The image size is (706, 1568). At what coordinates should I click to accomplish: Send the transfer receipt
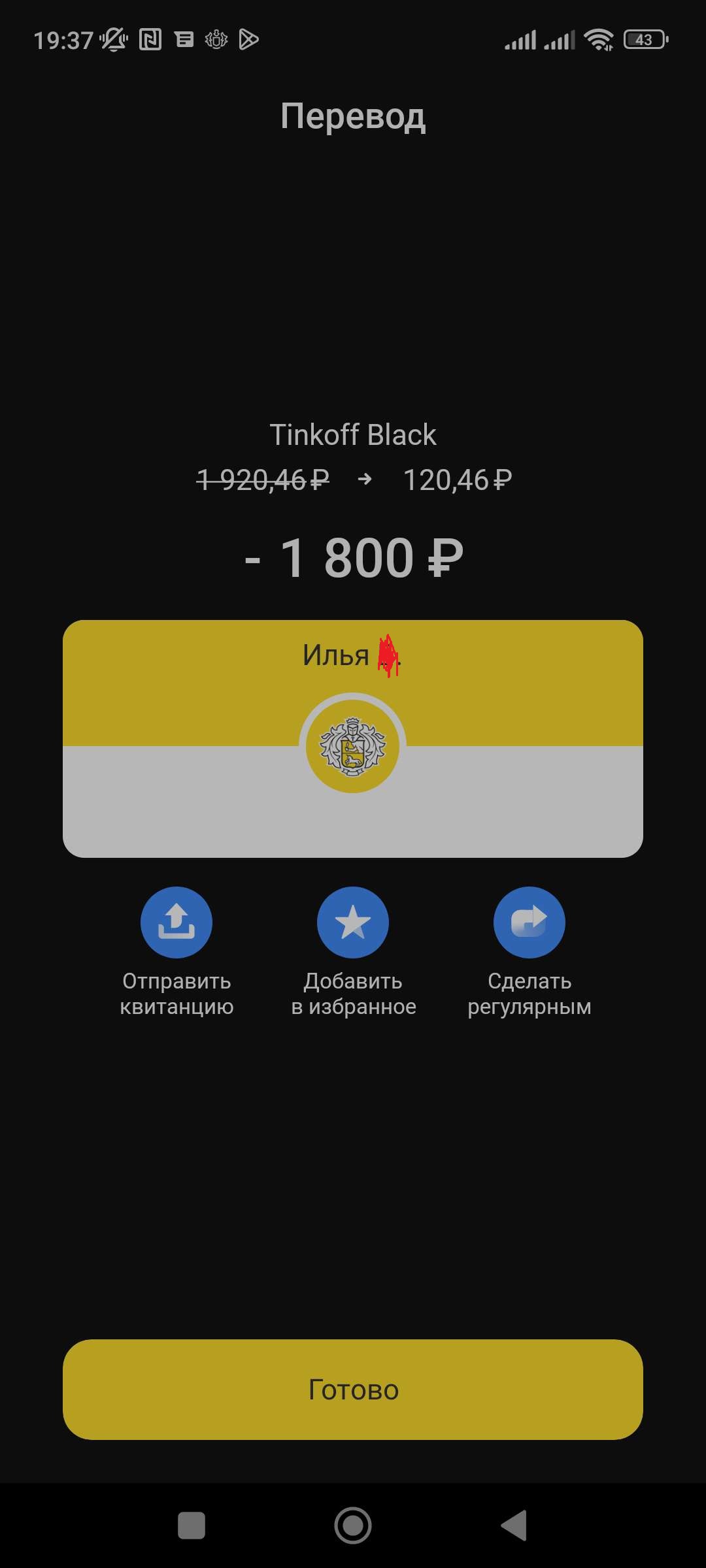[x=176, y=922]
